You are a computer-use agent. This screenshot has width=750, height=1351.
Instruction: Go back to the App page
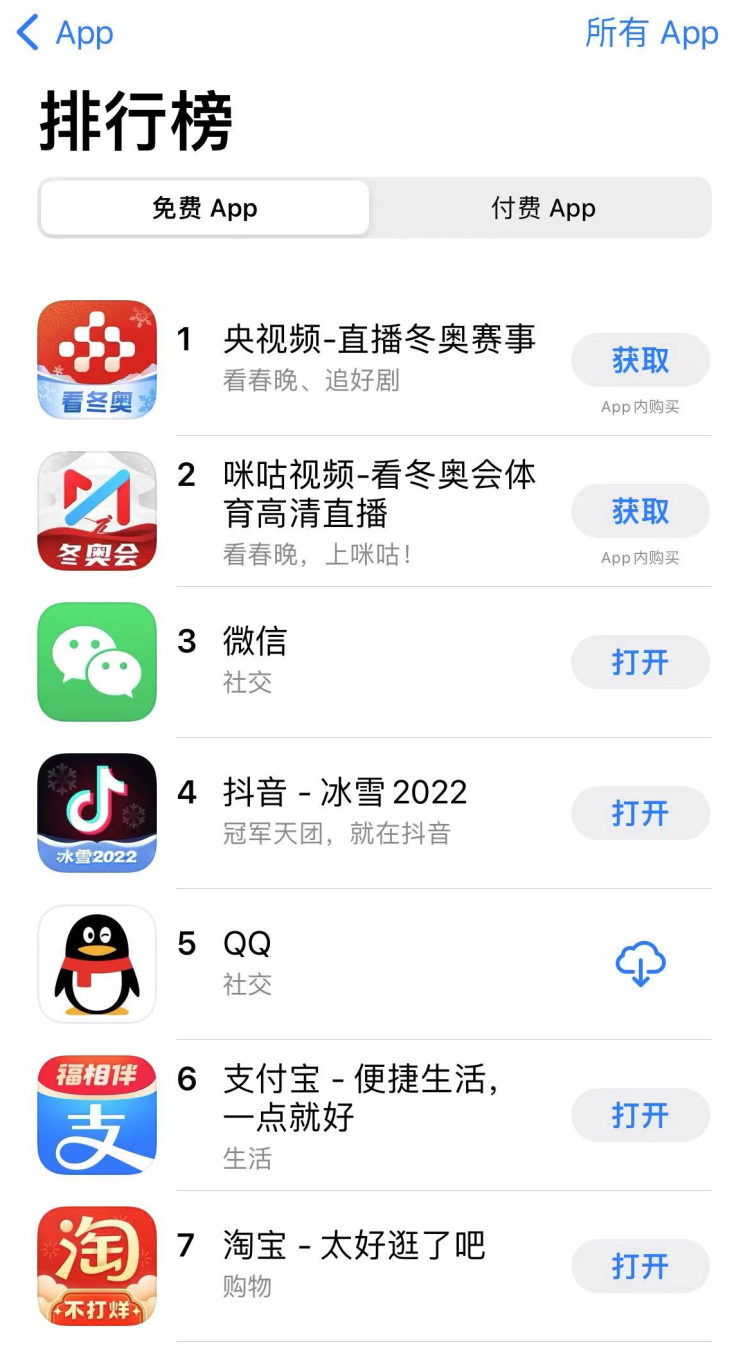(65, 33)
